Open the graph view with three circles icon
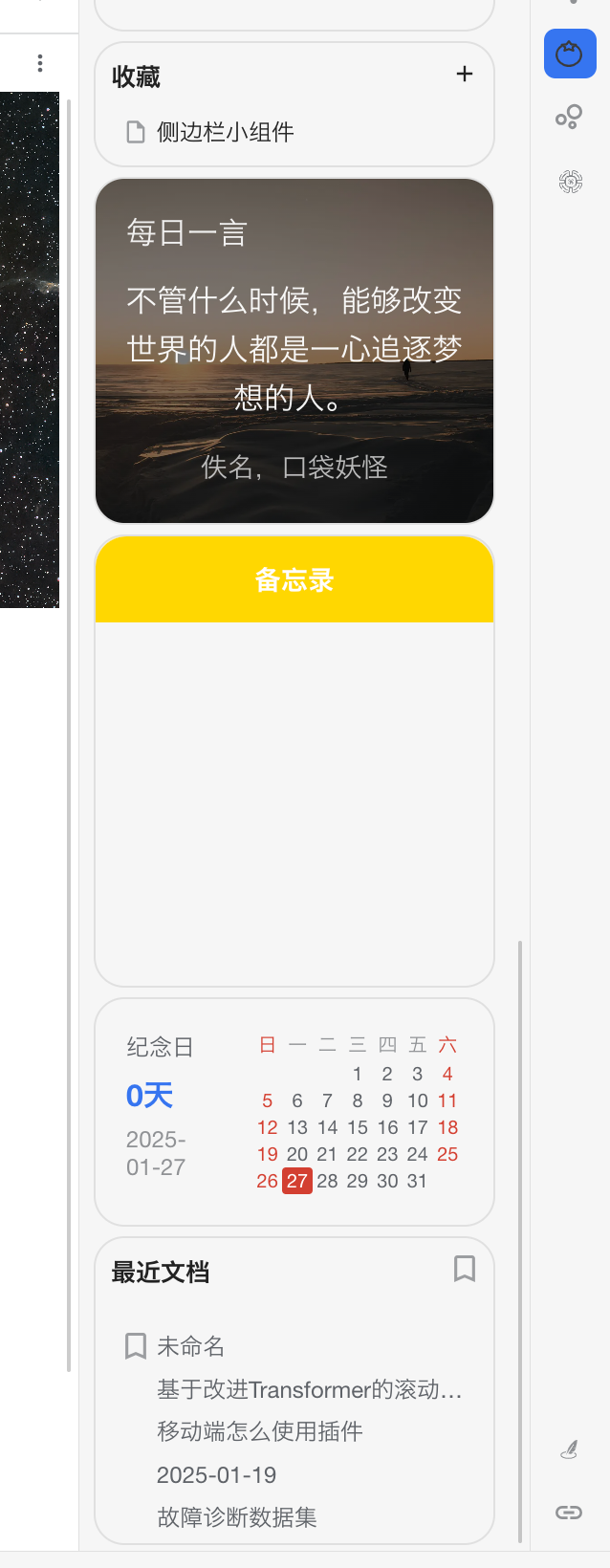 pyautogui.click(x=569, y=117)
